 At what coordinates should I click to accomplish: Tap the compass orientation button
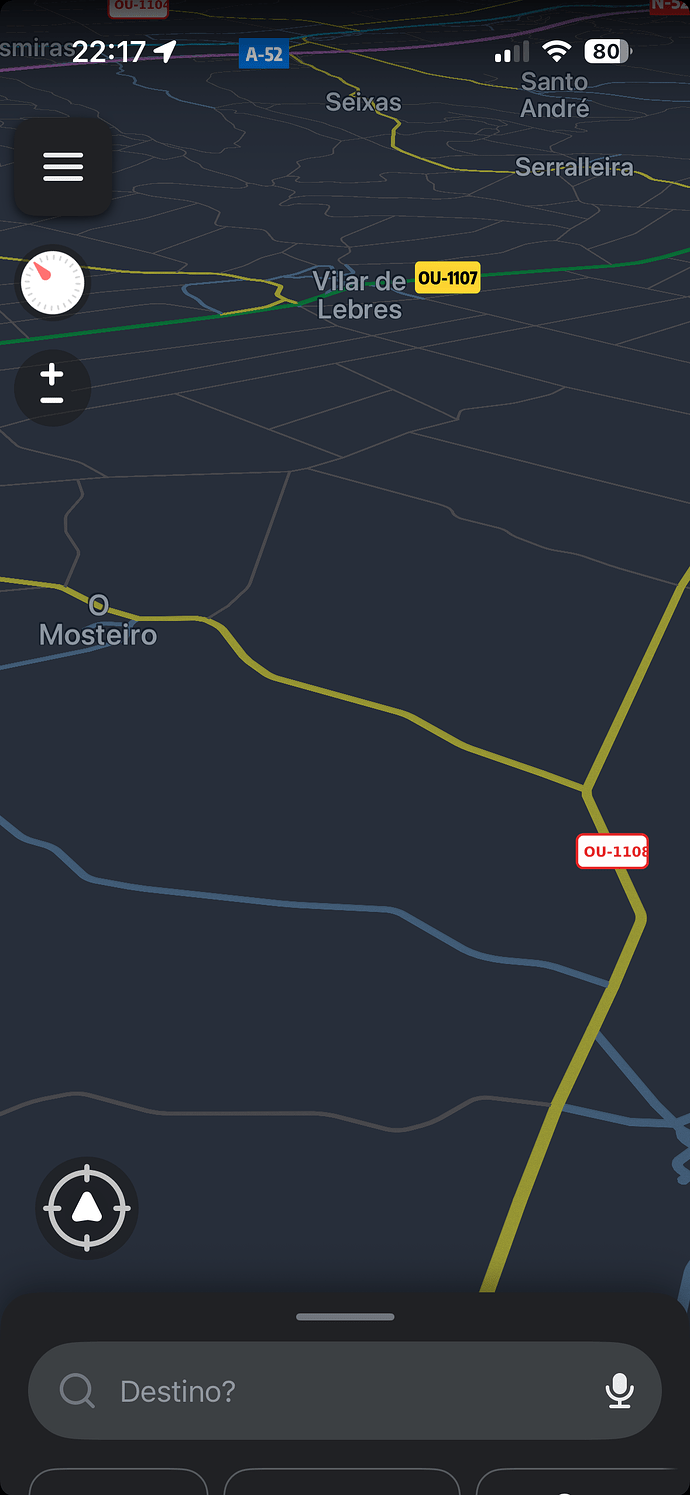pyautogui.click(x=53, y=283)
